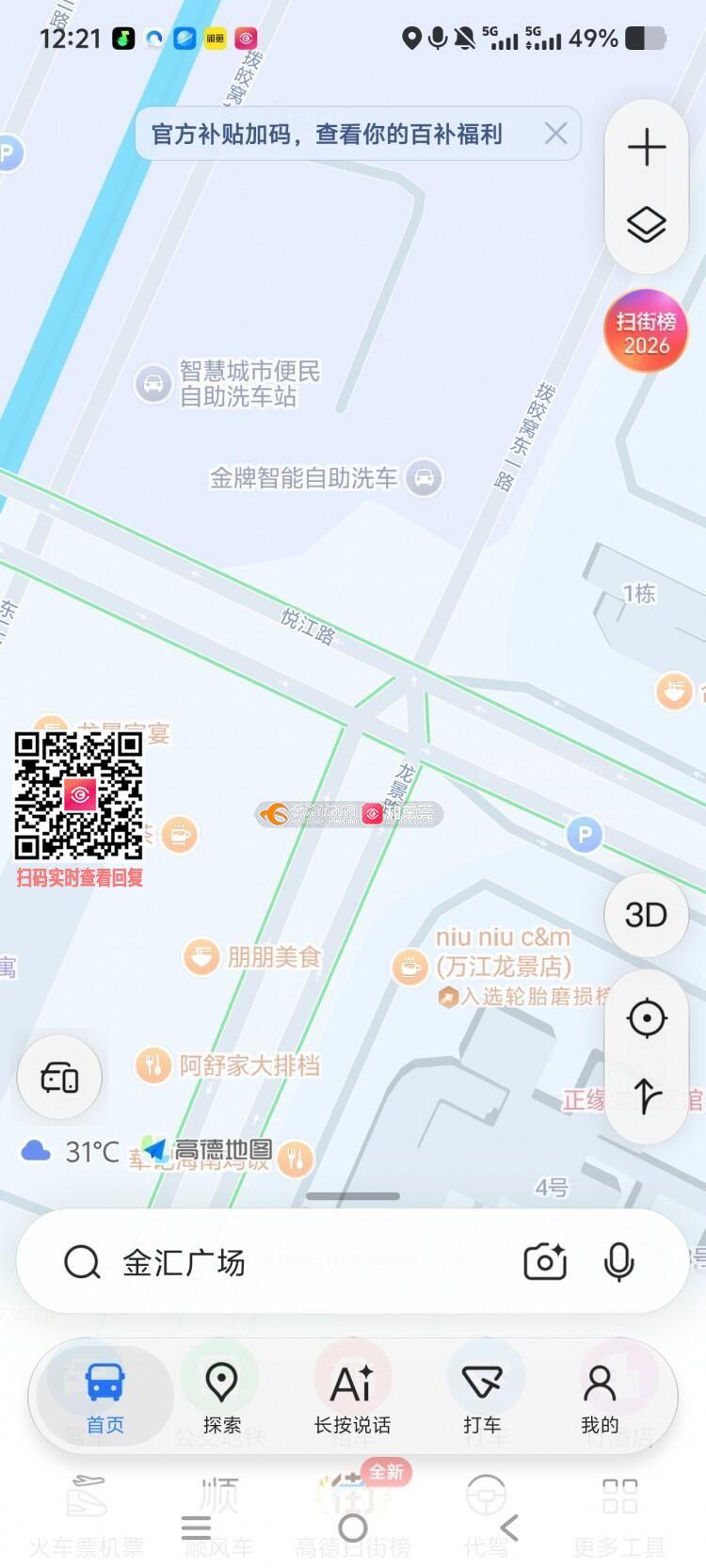The width and height of the screenshot is (706, 1568).
Task: Open the map layers selector
Action: tap(647, 225)
